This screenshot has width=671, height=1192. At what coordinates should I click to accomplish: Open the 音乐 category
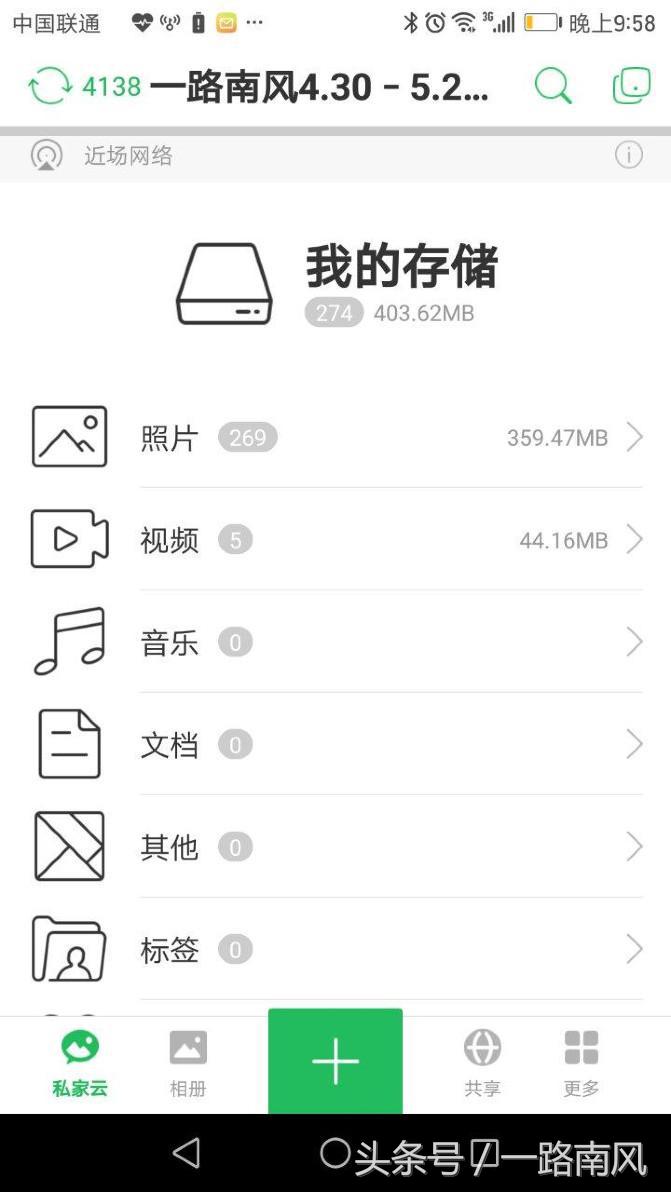[335, 642]
